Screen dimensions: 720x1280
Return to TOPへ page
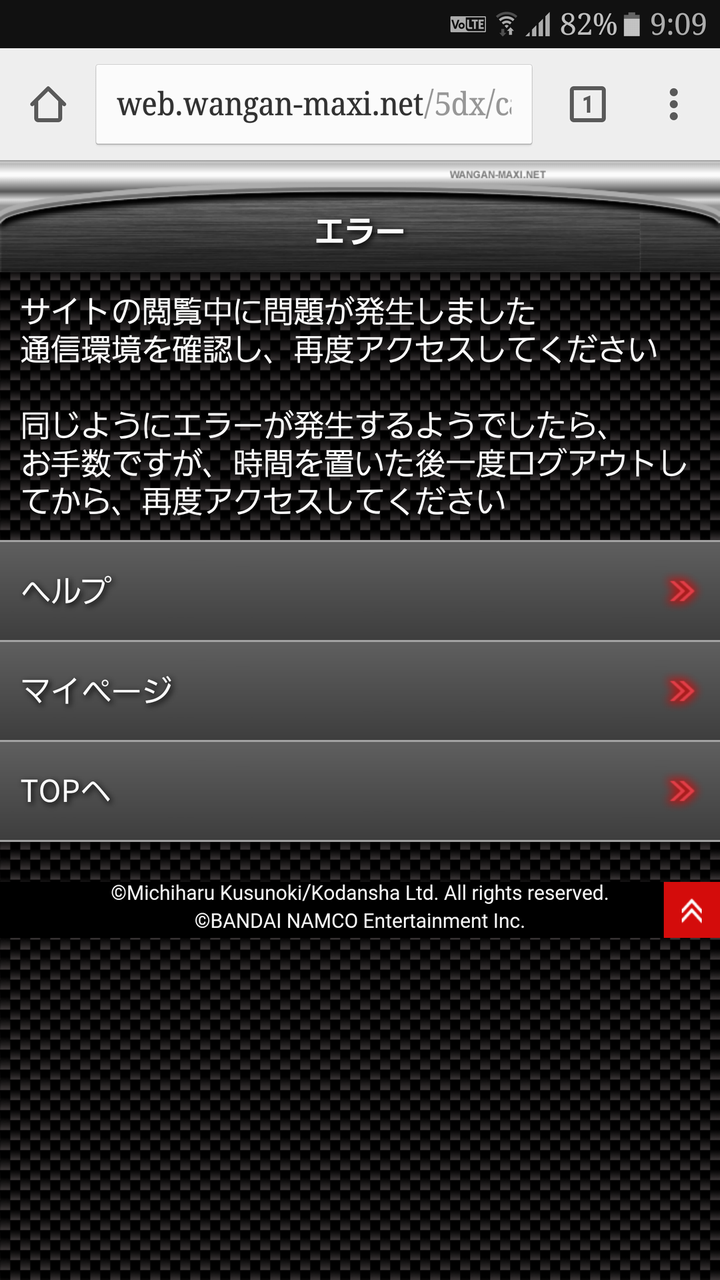click(360, 791)
